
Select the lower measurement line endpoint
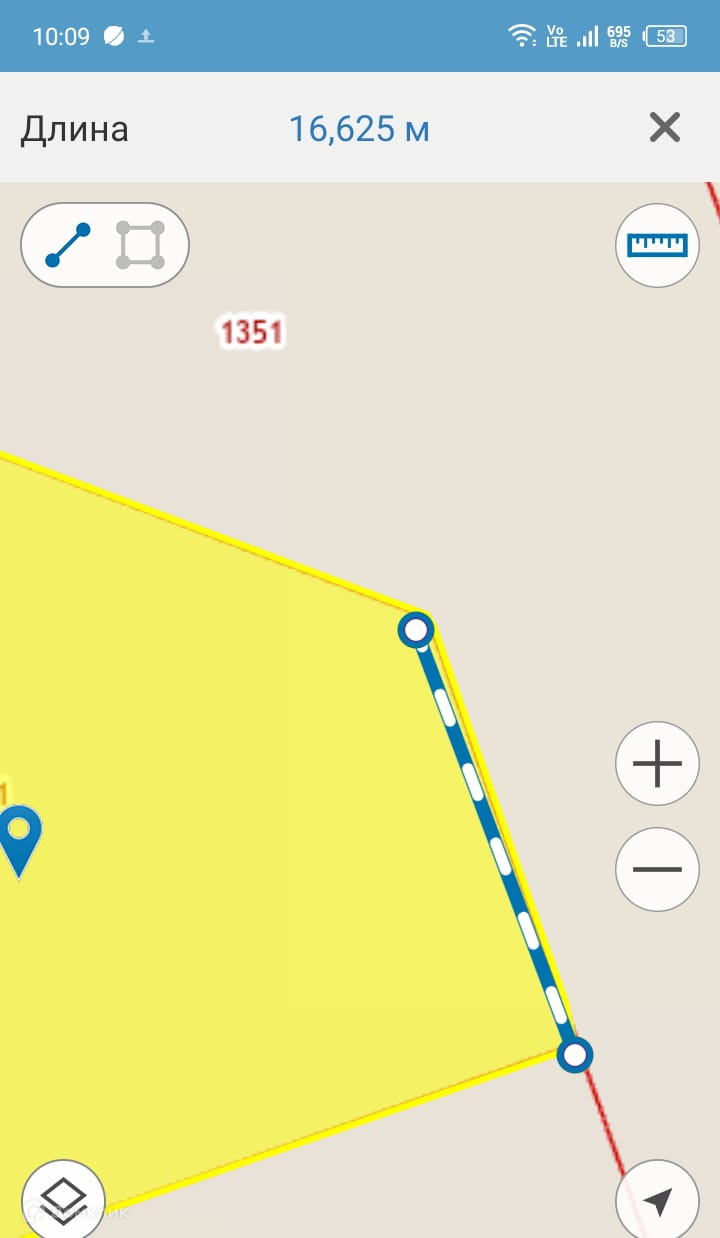pyautogui.click(x=574, y=1054)
